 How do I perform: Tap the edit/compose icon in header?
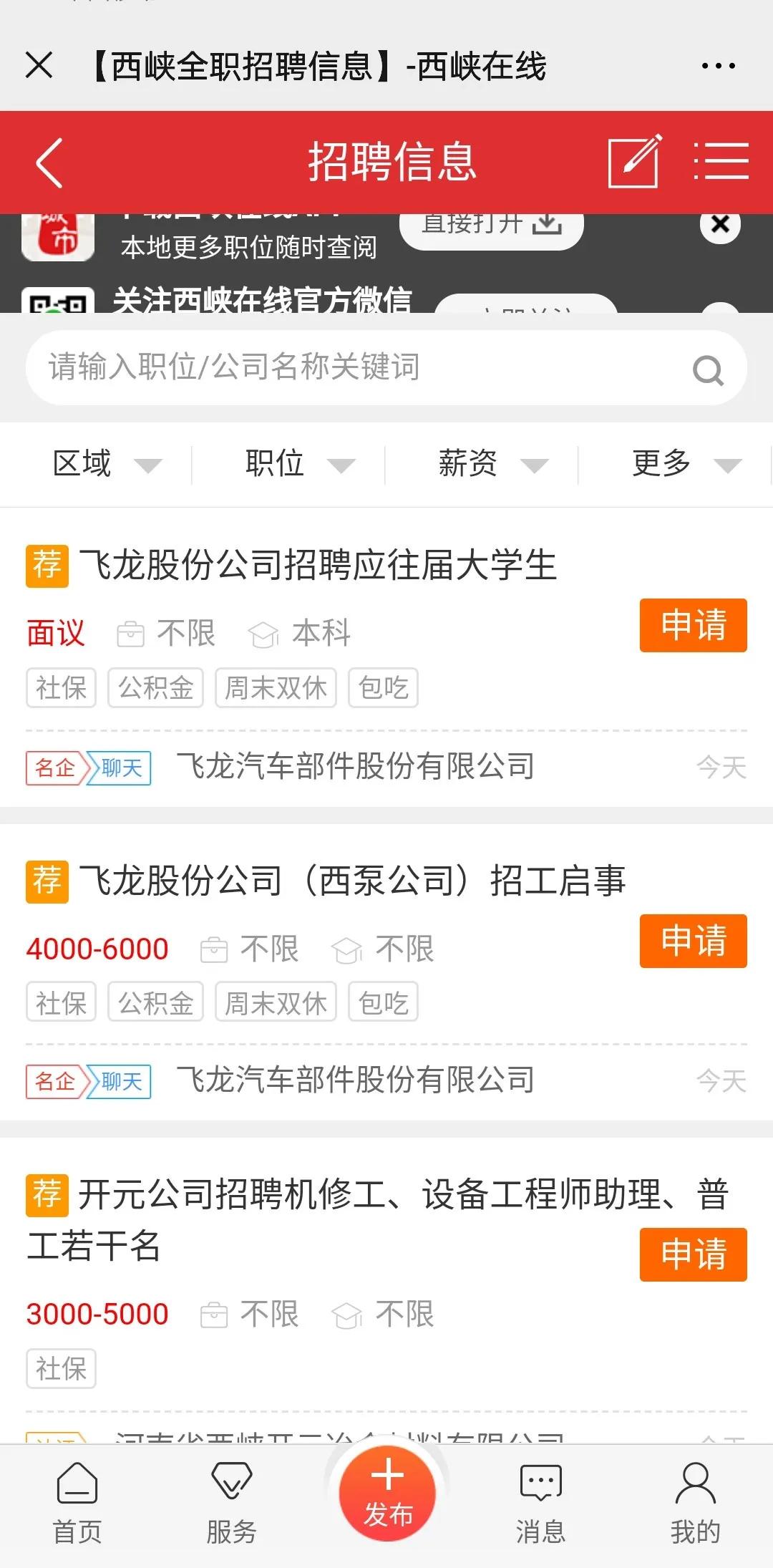coord(634,162)
